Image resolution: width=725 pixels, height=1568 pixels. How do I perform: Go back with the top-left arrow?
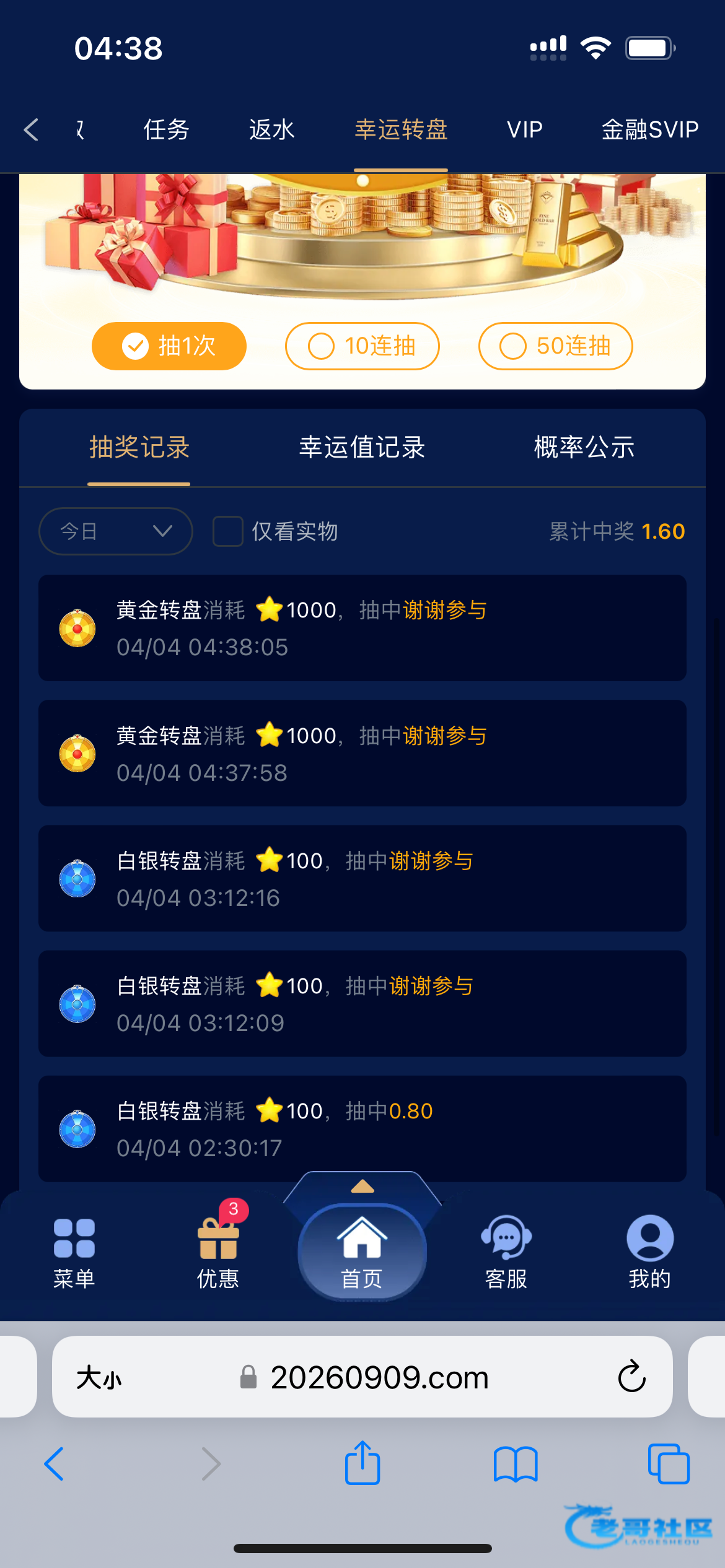(x=31, y=129)
